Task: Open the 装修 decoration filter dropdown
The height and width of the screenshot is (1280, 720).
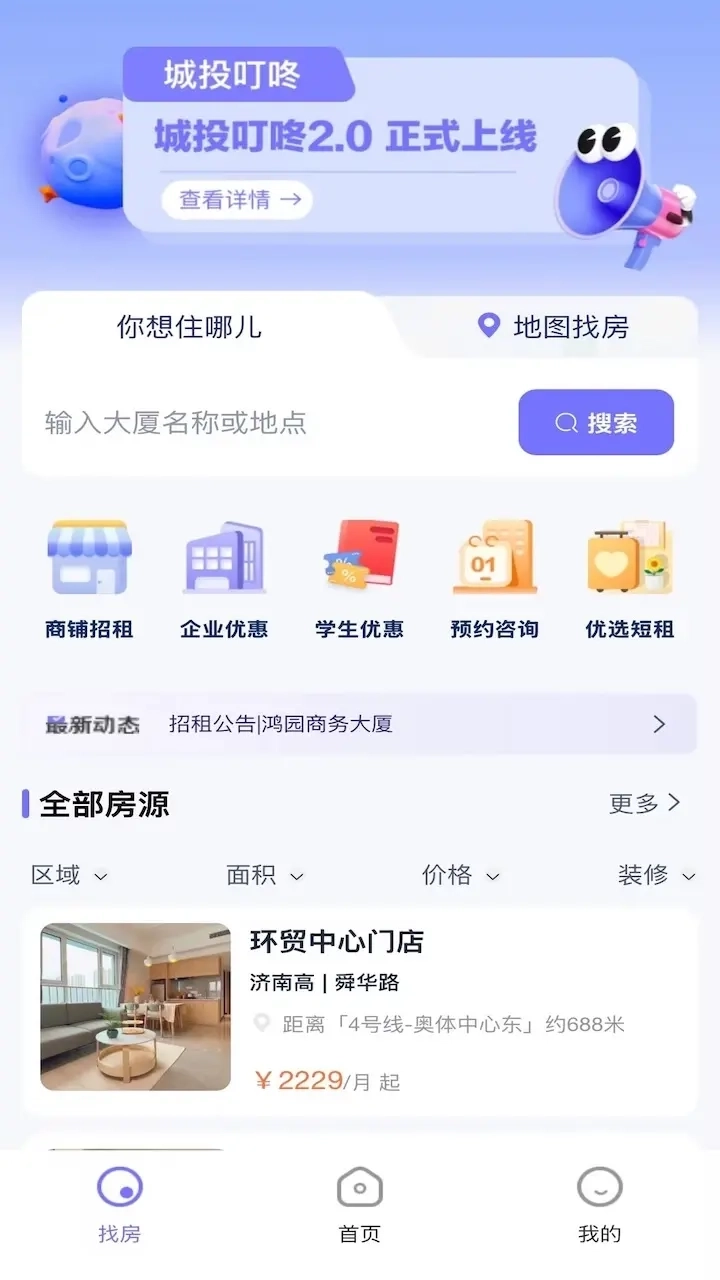Action: 655,875
